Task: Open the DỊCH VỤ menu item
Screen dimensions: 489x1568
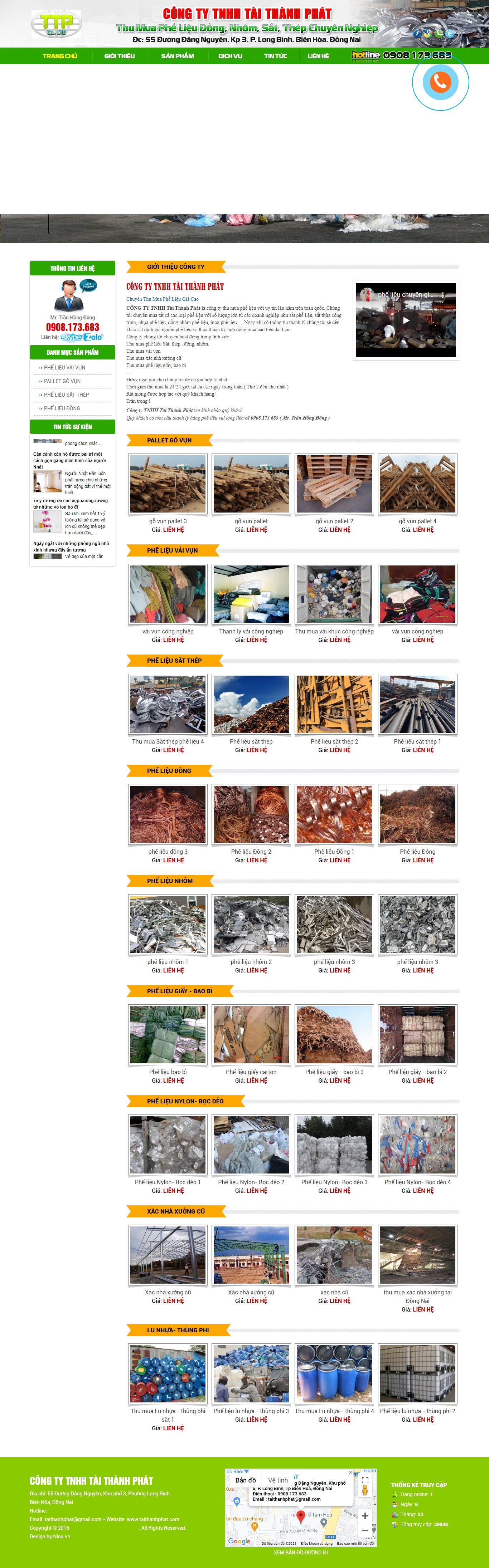Action: 230,56
